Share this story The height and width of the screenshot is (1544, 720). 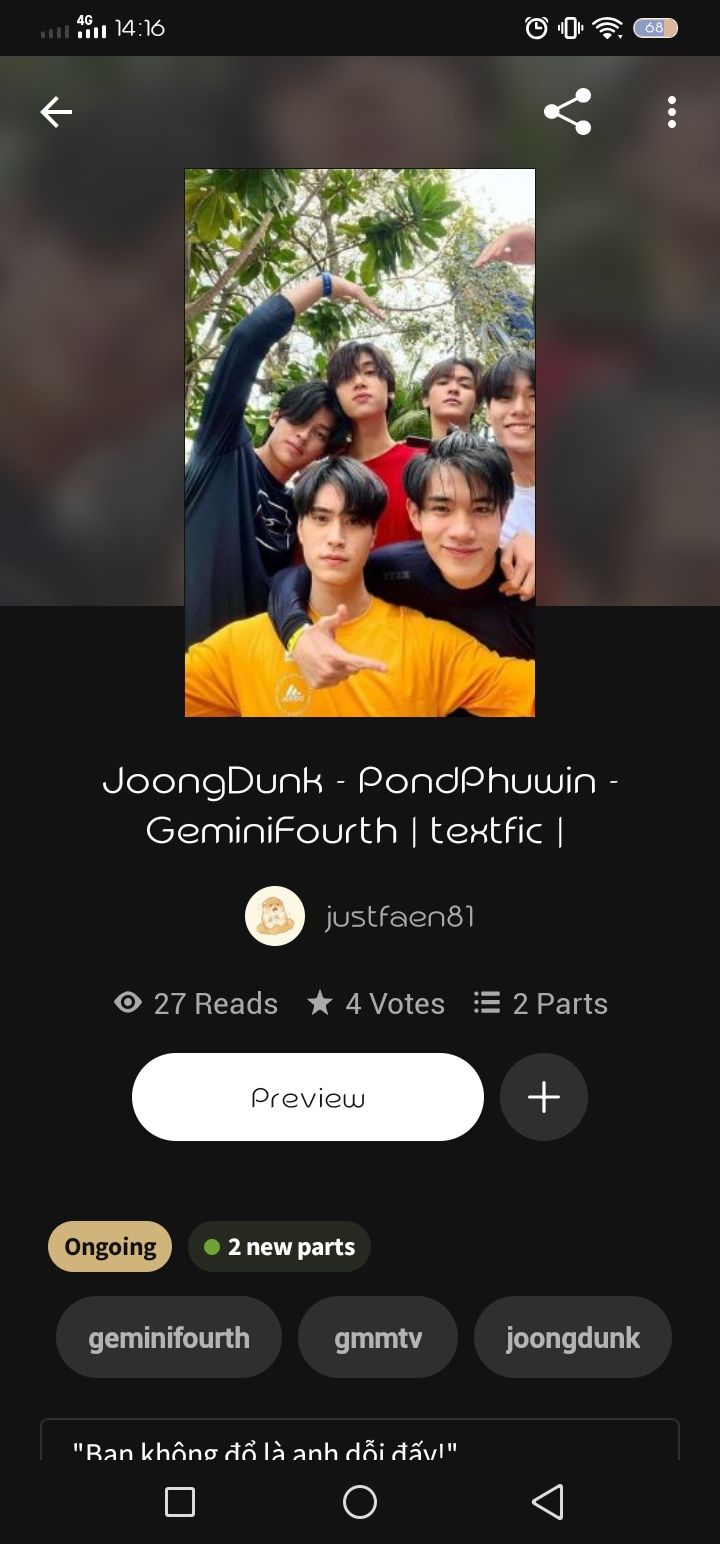tap(567, 112)
